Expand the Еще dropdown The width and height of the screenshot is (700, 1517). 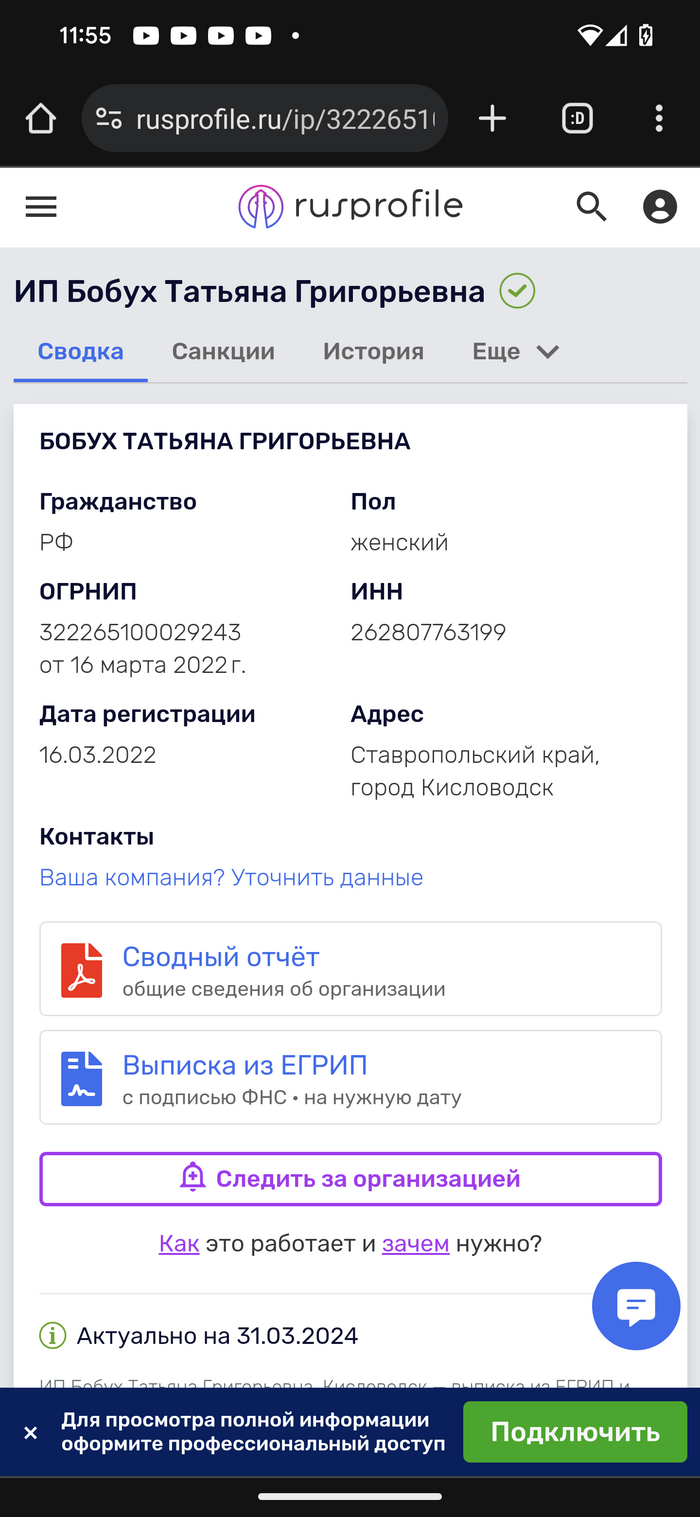coord(515,351)
